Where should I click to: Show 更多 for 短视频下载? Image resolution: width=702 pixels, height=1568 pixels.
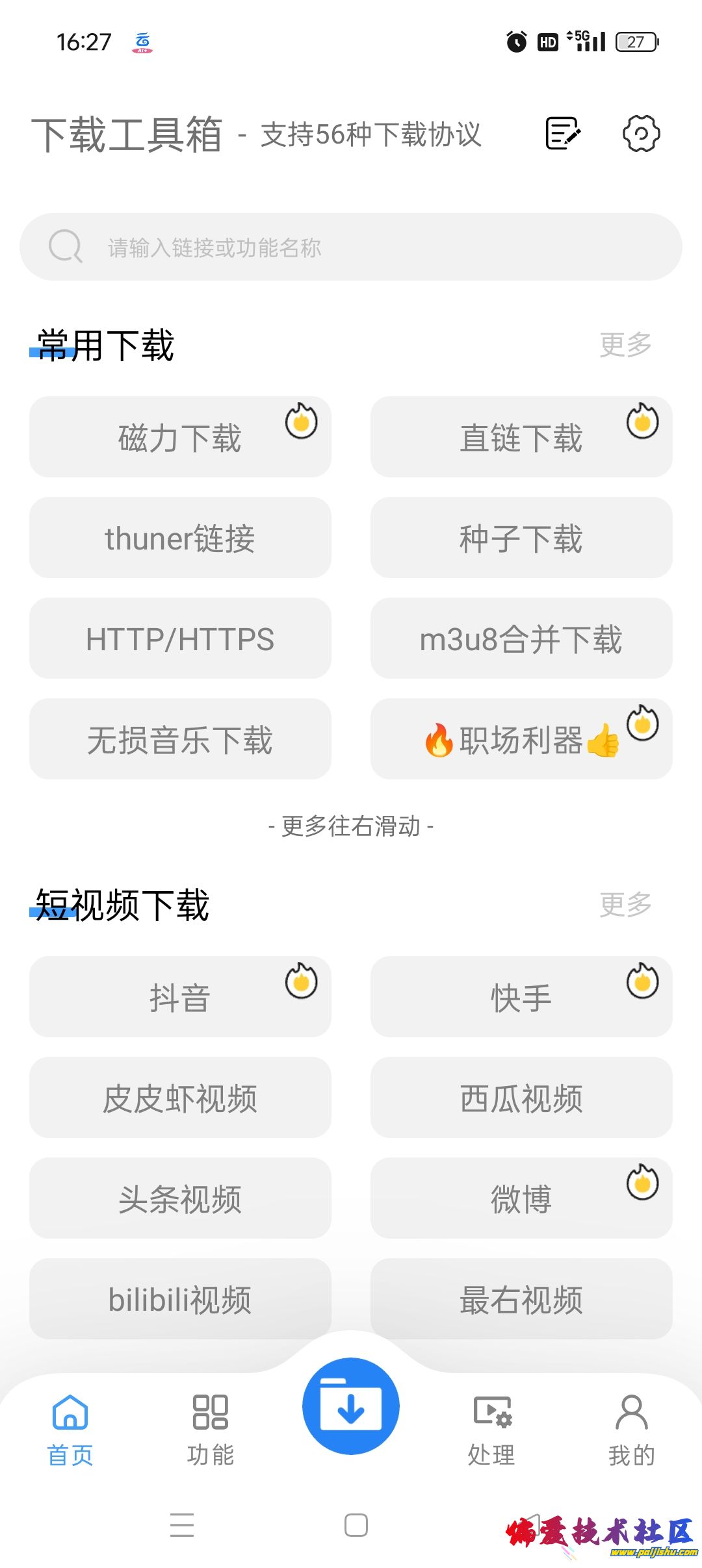pyautogui.click(x=625, y=904)
